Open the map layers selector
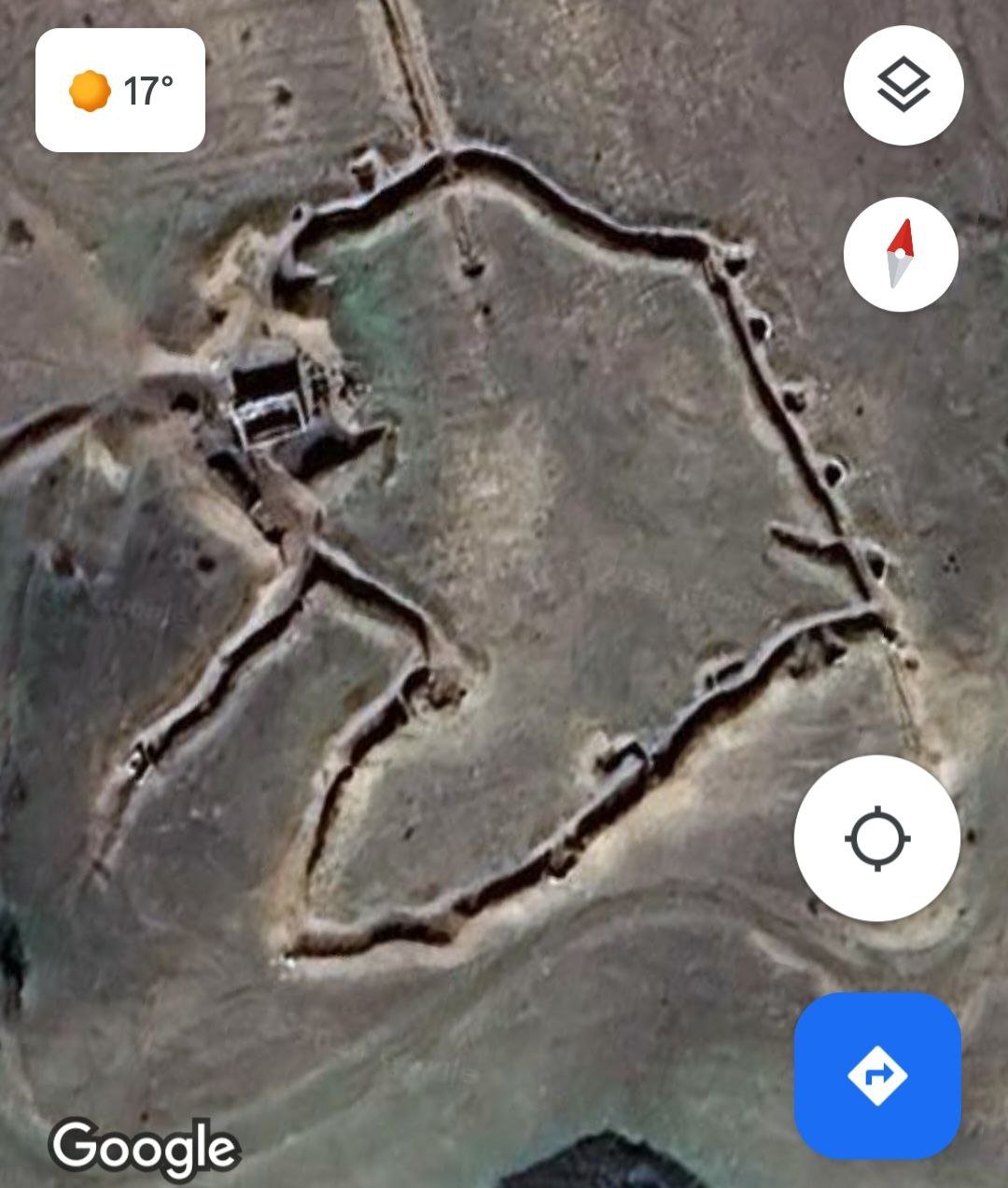Screen dimensions: 1008x1188 903,85
